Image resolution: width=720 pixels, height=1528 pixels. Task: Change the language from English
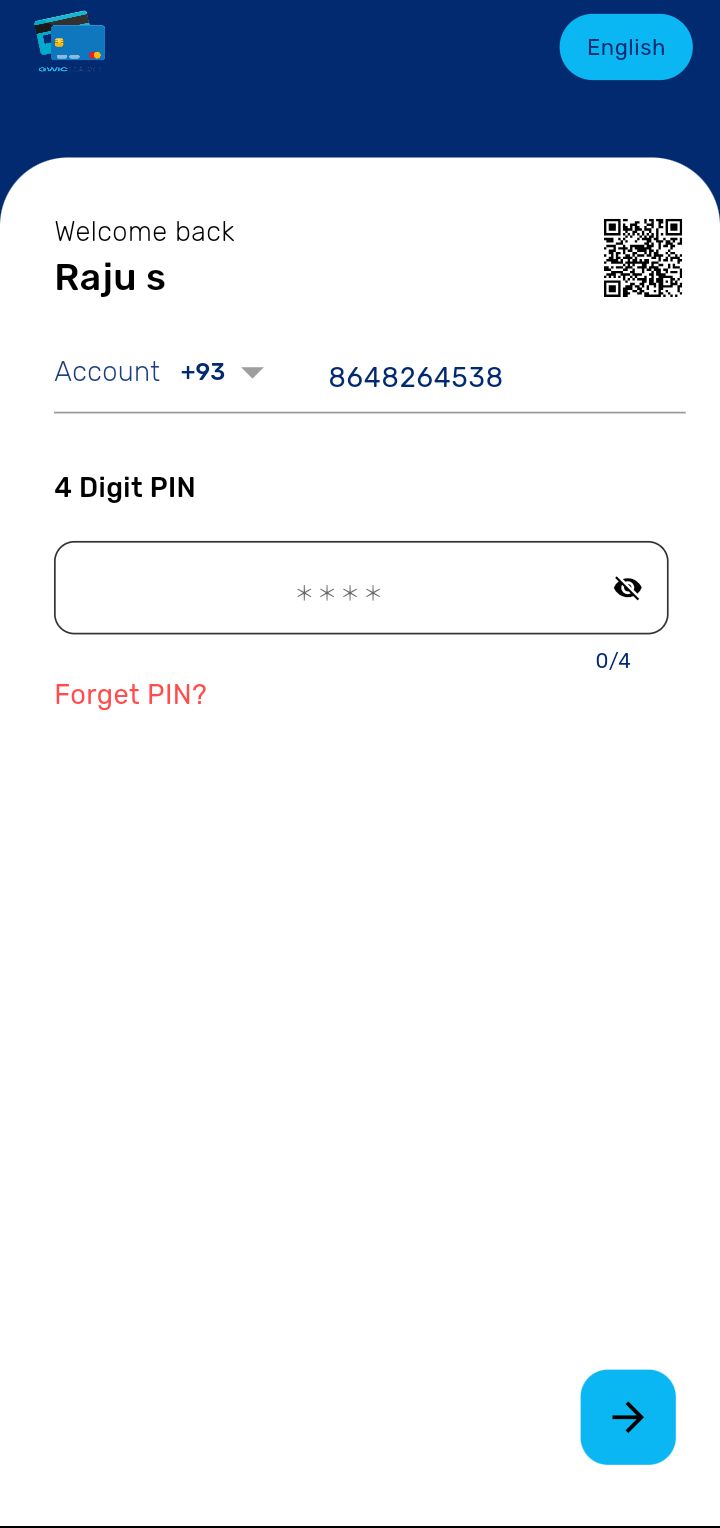pos(626,47)
